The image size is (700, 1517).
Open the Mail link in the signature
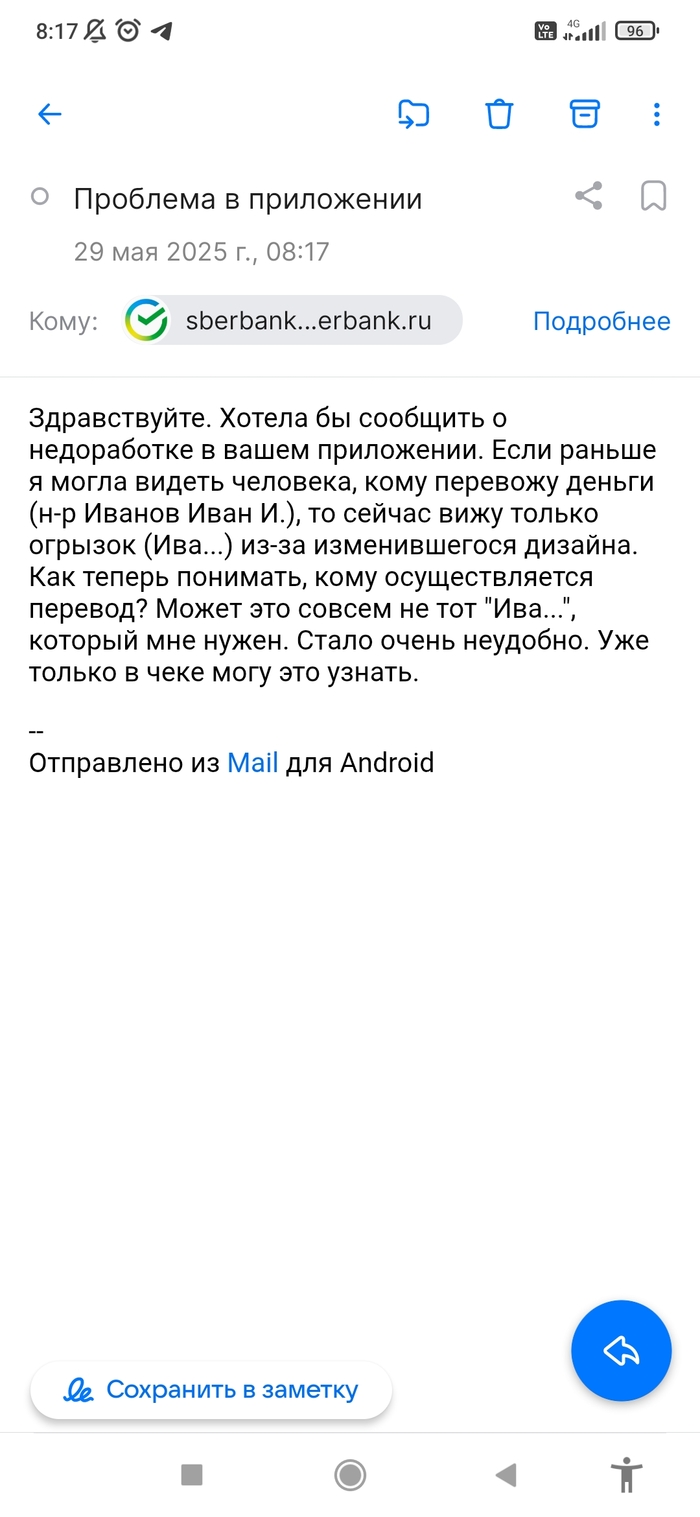click(253, 763)
